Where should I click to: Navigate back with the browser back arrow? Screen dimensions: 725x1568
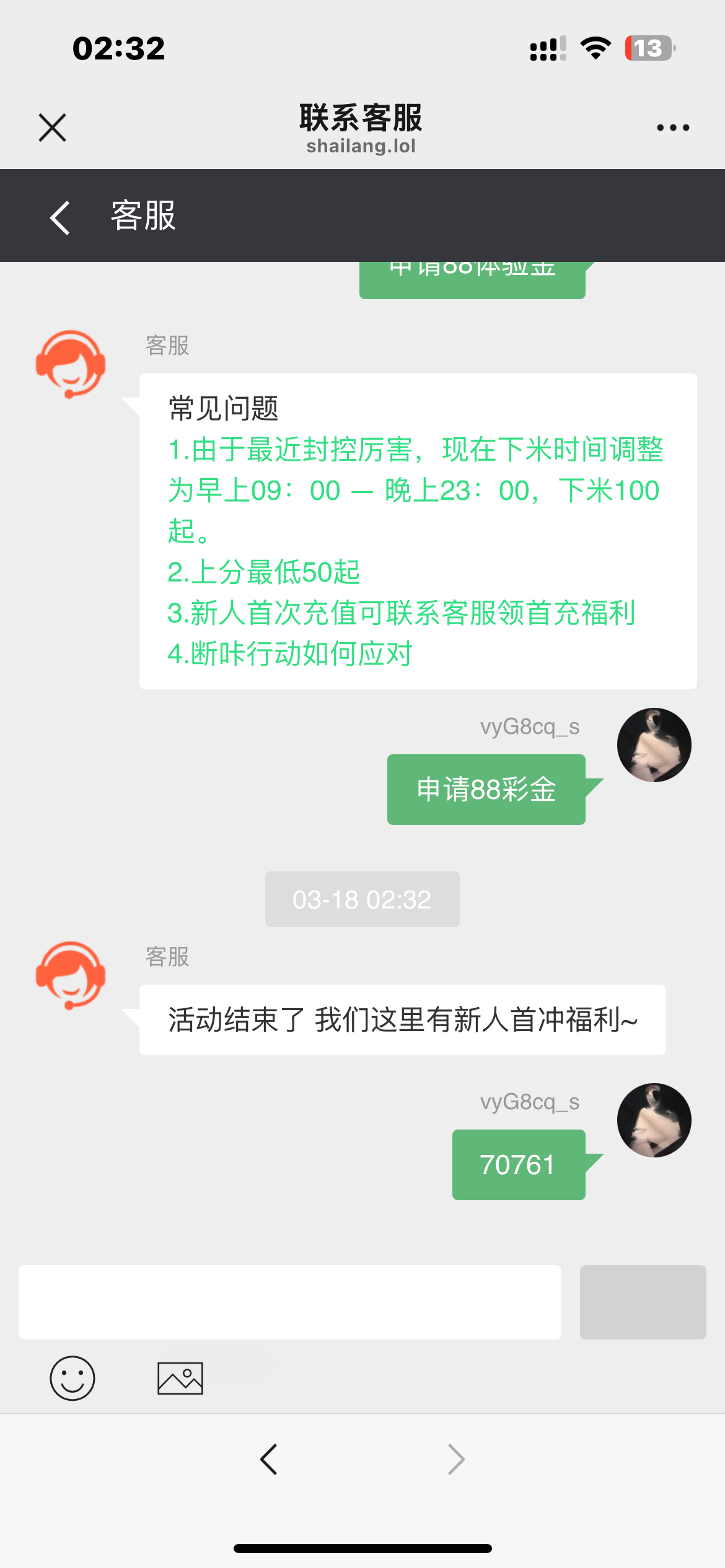pos(269,1460)
